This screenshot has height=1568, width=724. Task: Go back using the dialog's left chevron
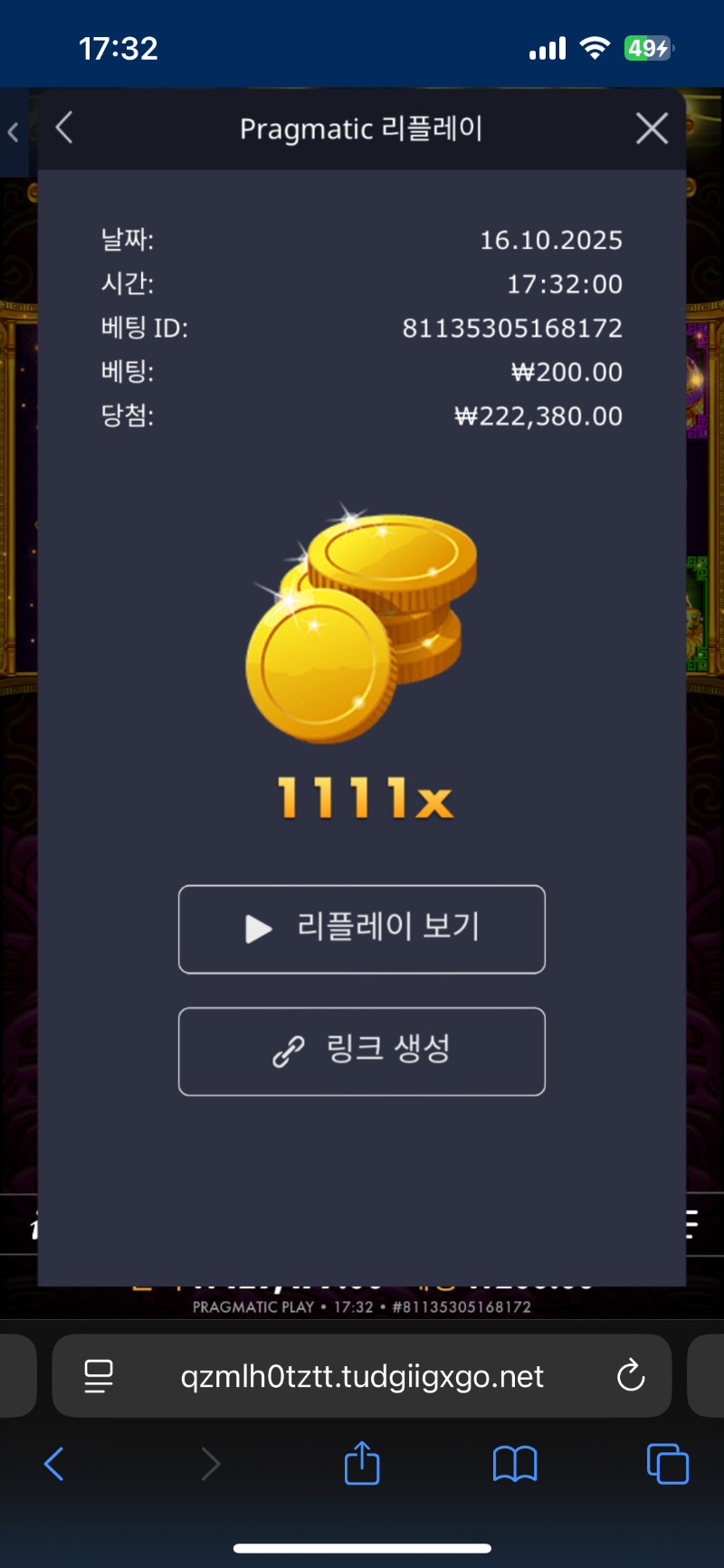(x=64, y=128)
